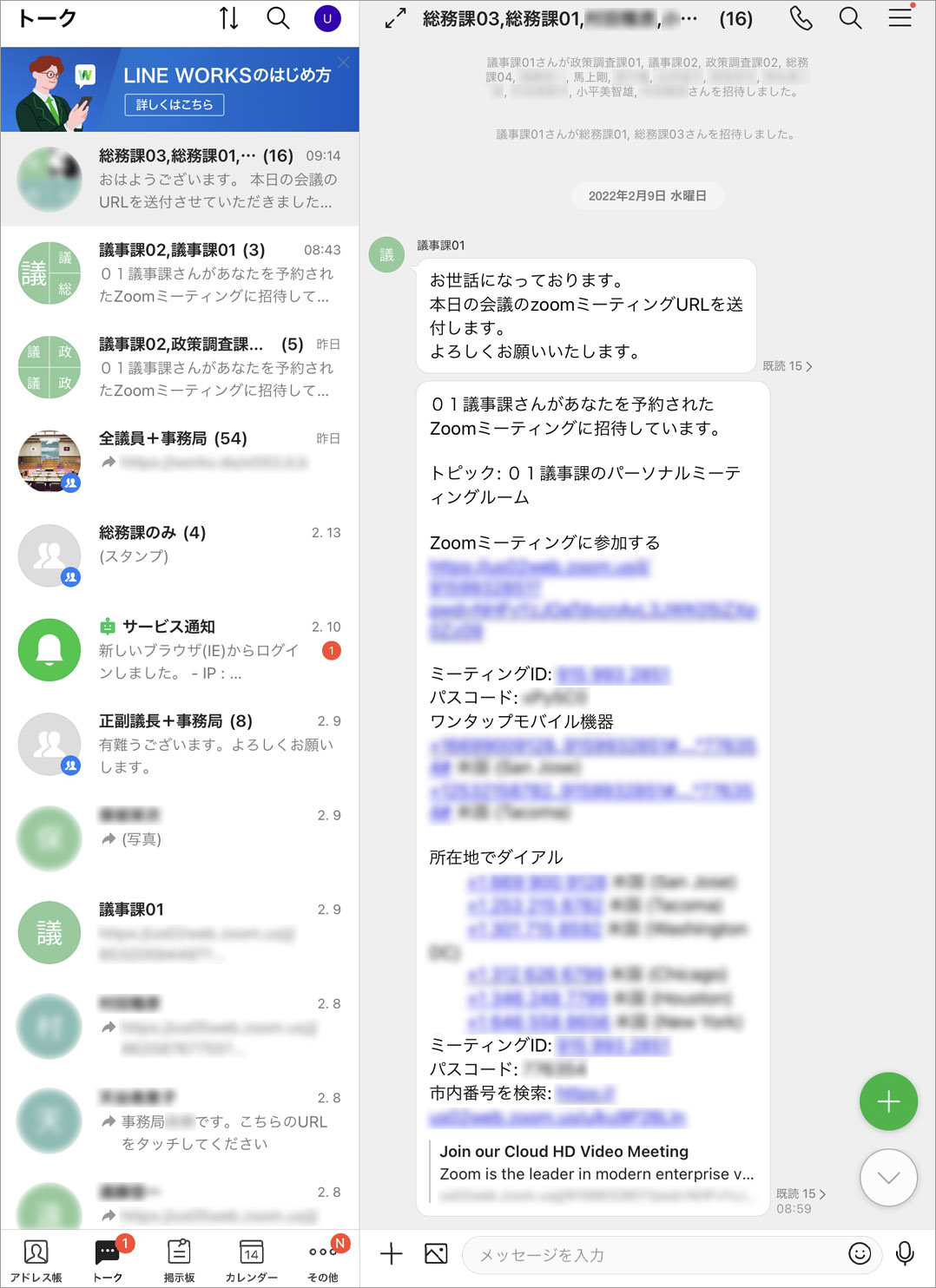
Task: Open the サービス通知 thread
Action: [180, 648]
